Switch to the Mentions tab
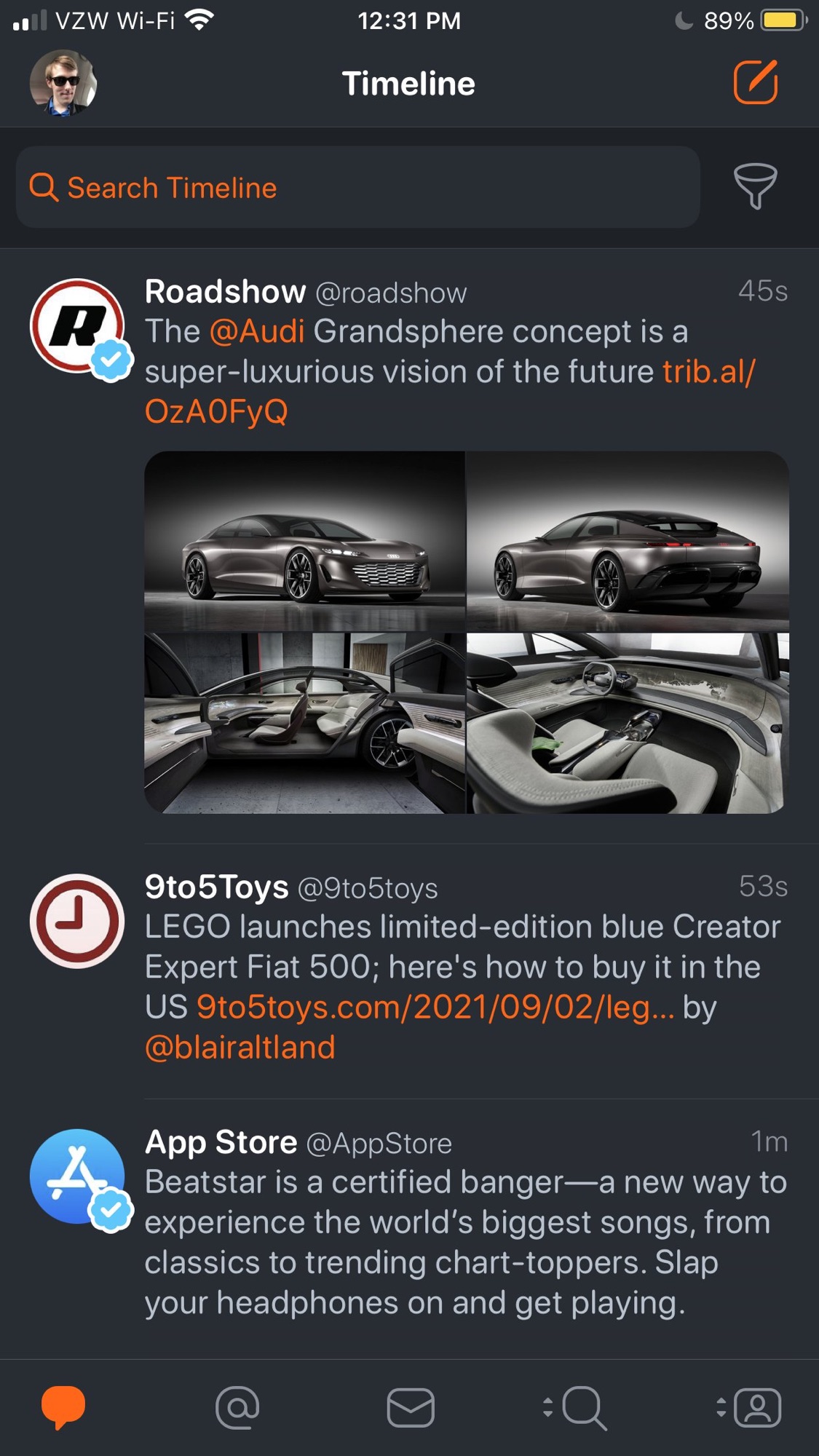The image size is (819, 1456). [237, 1407]
